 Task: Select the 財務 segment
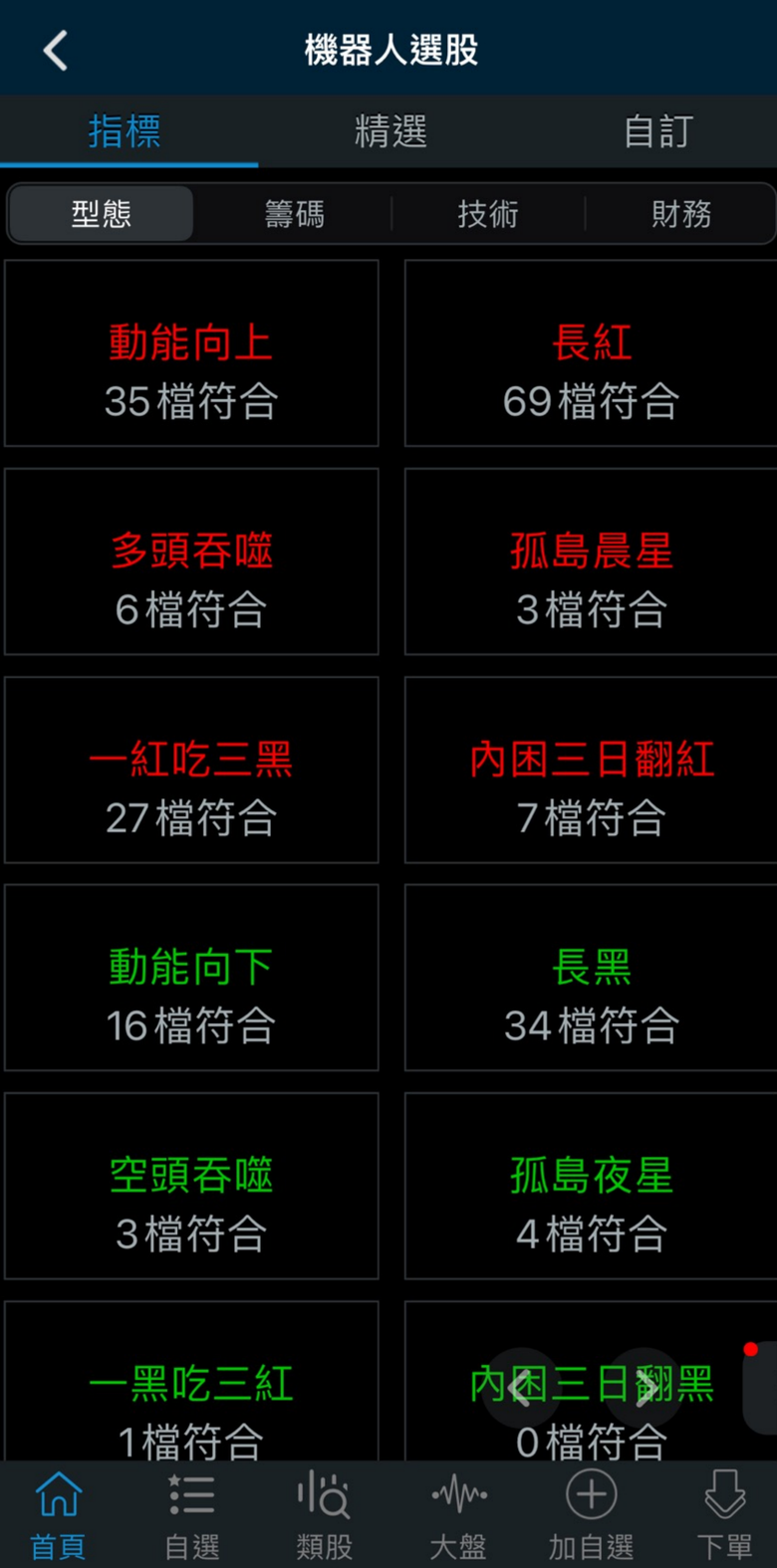click(x=681, y=214)
